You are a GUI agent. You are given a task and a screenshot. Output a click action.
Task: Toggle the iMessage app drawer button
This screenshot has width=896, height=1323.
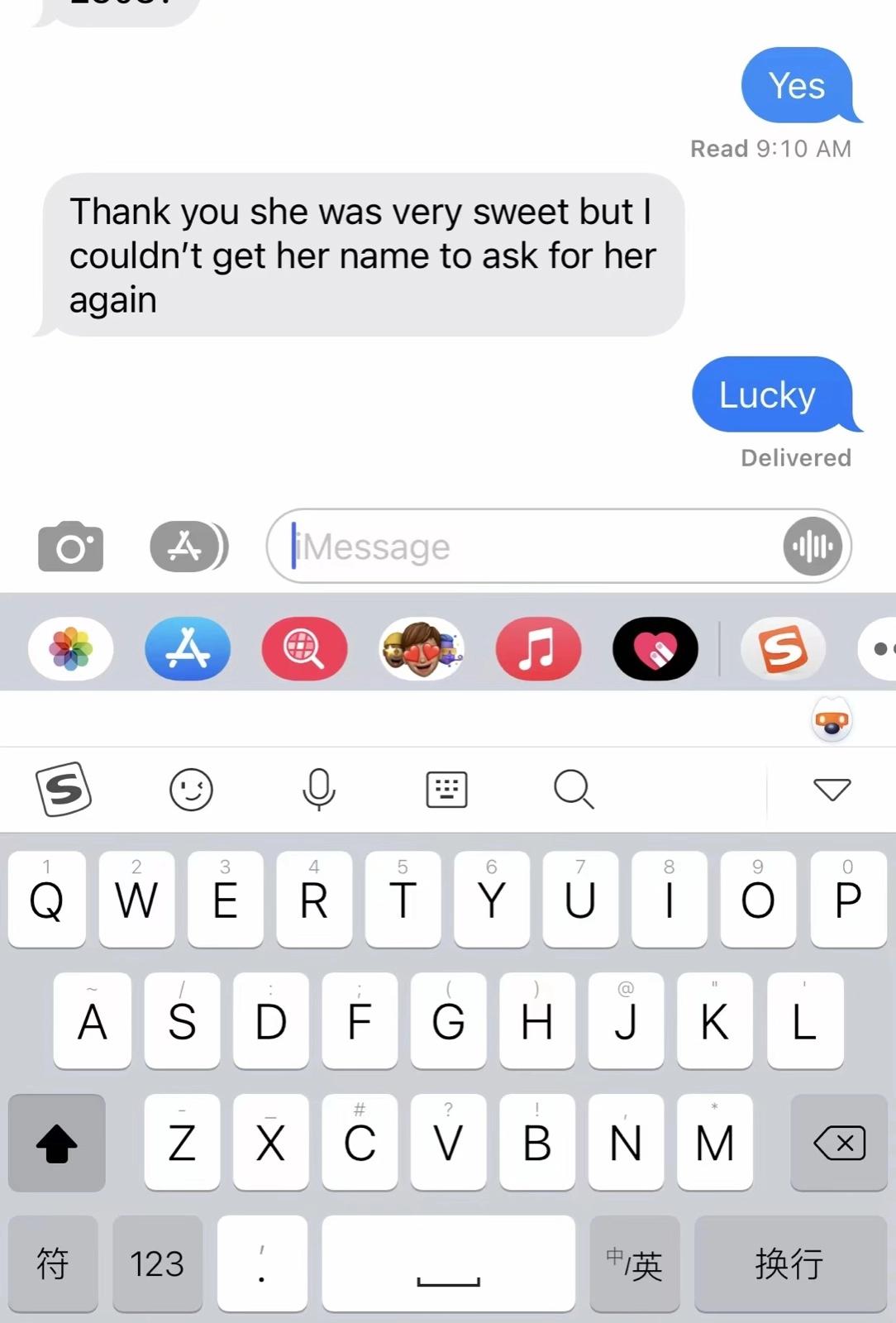pyautogui.click(x=188, y=547)
